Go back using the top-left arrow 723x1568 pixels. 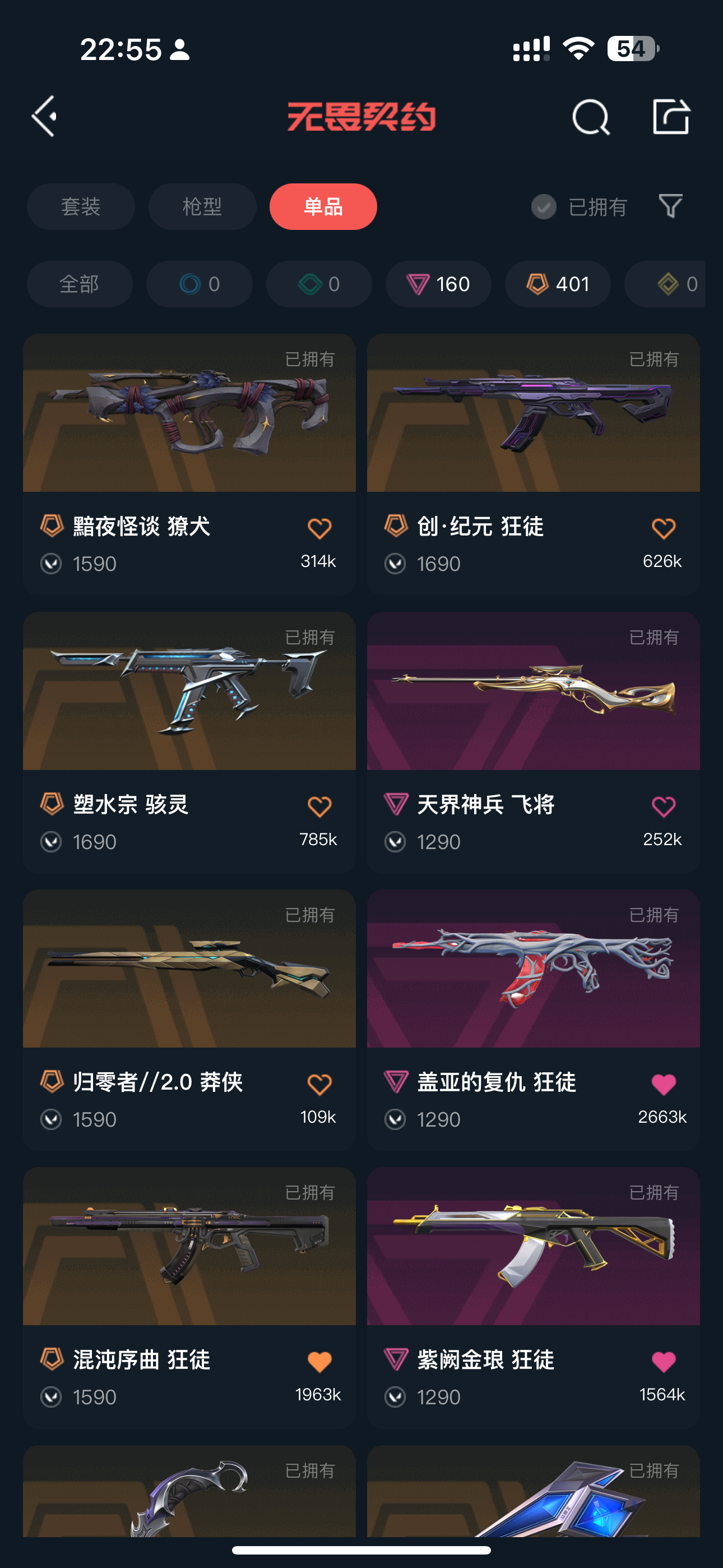point(44,116)
